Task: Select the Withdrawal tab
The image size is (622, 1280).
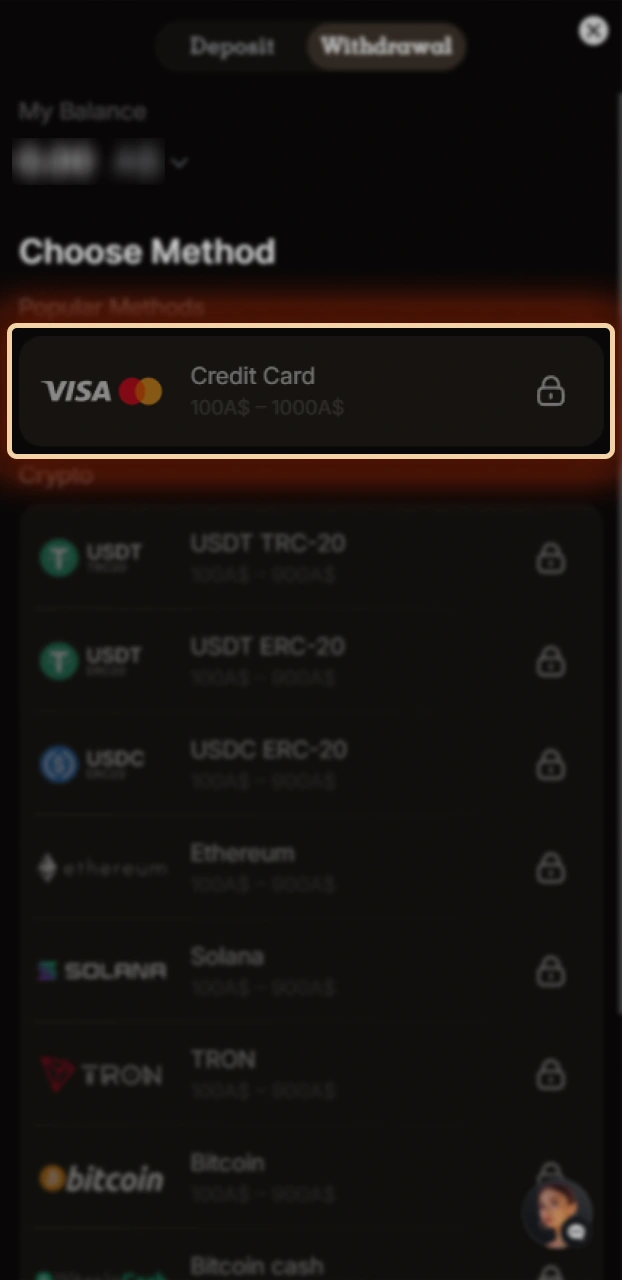Action: 386,46
